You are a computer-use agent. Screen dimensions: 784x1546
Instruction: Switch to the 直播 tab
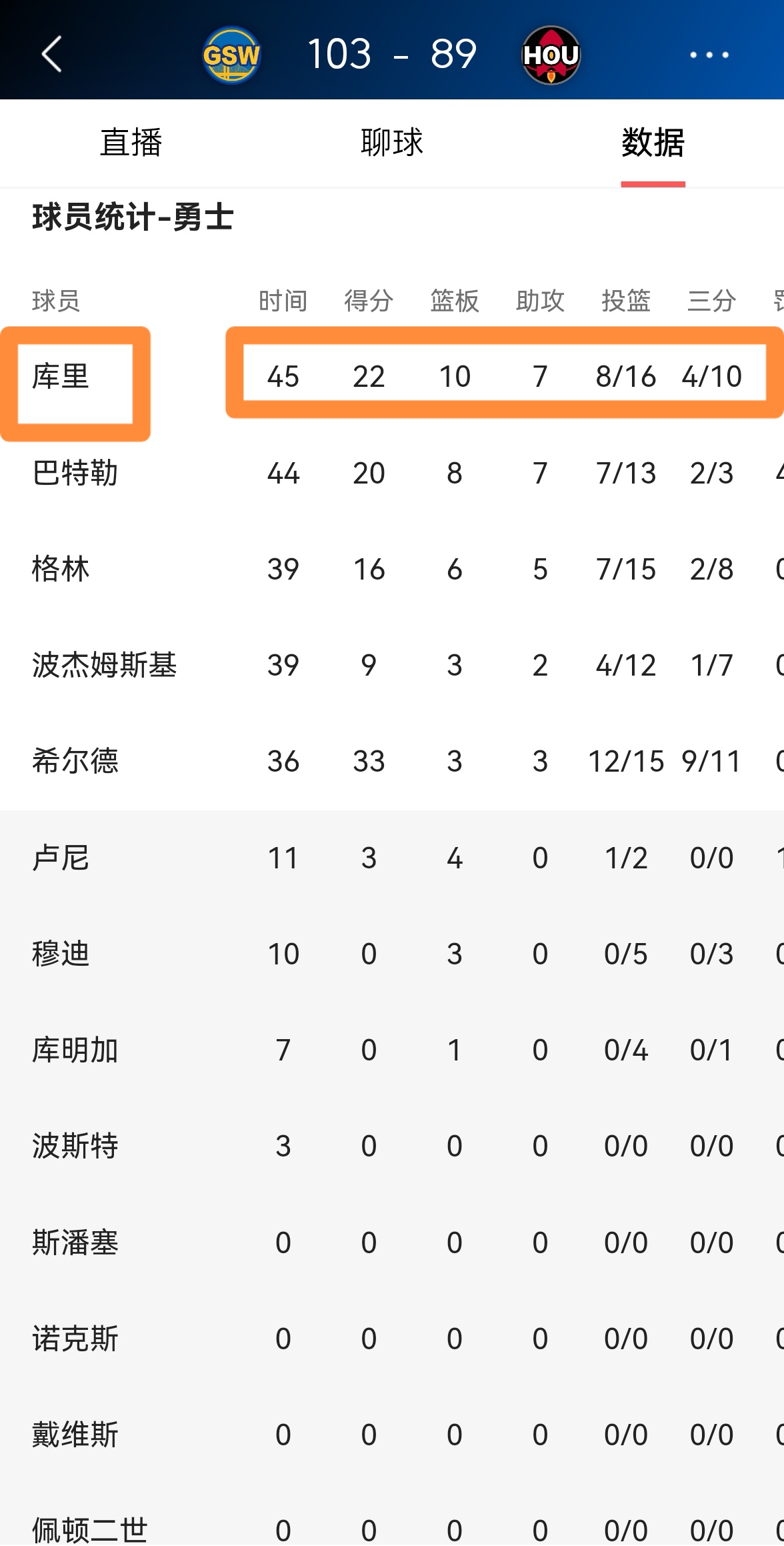click(131, 143)
